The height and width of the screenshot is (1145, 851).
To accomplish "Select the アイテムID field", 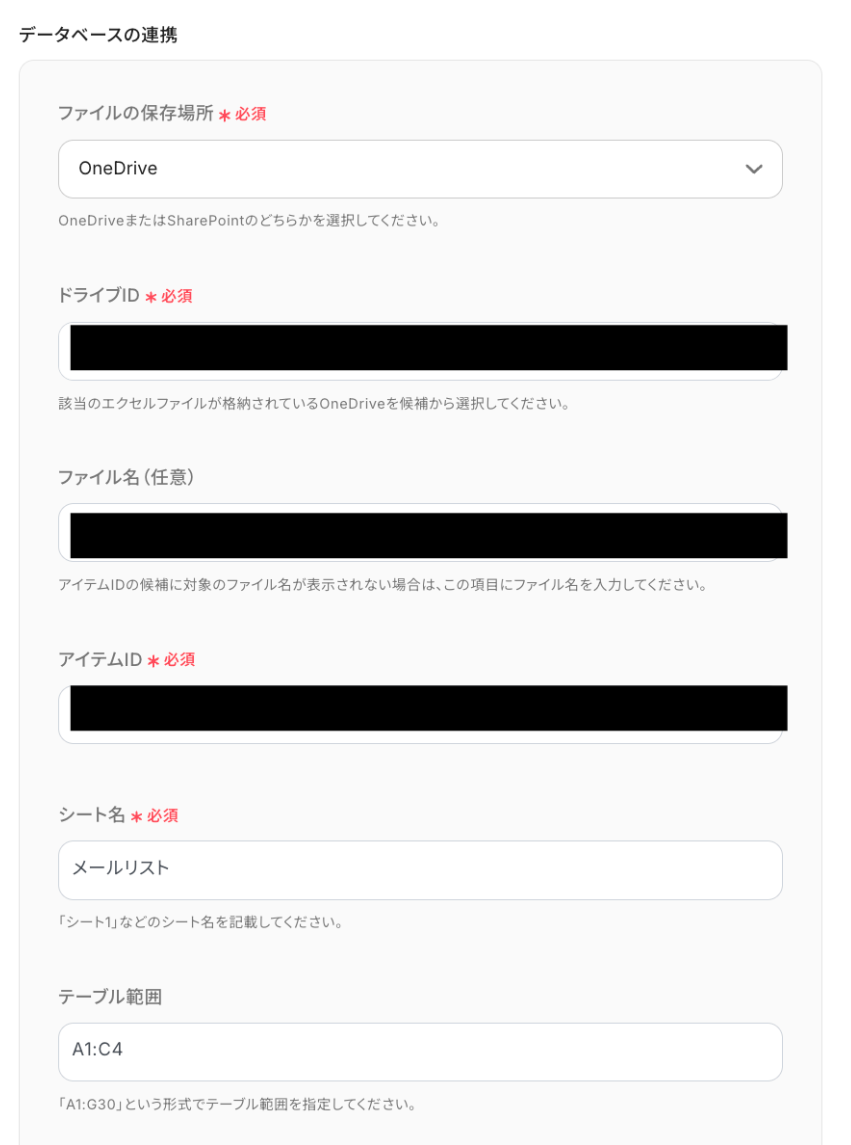I will pyautogui.click(x=420, y=714).
